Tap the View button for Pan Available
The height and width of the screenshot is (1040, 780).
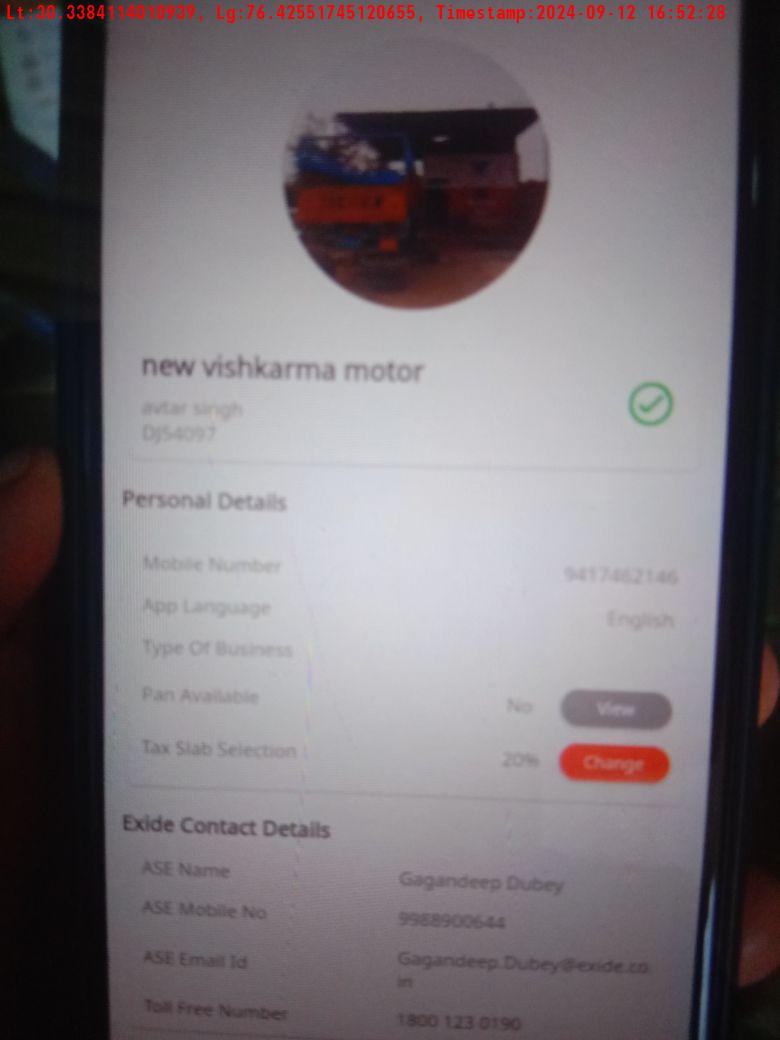coord(615,709)
